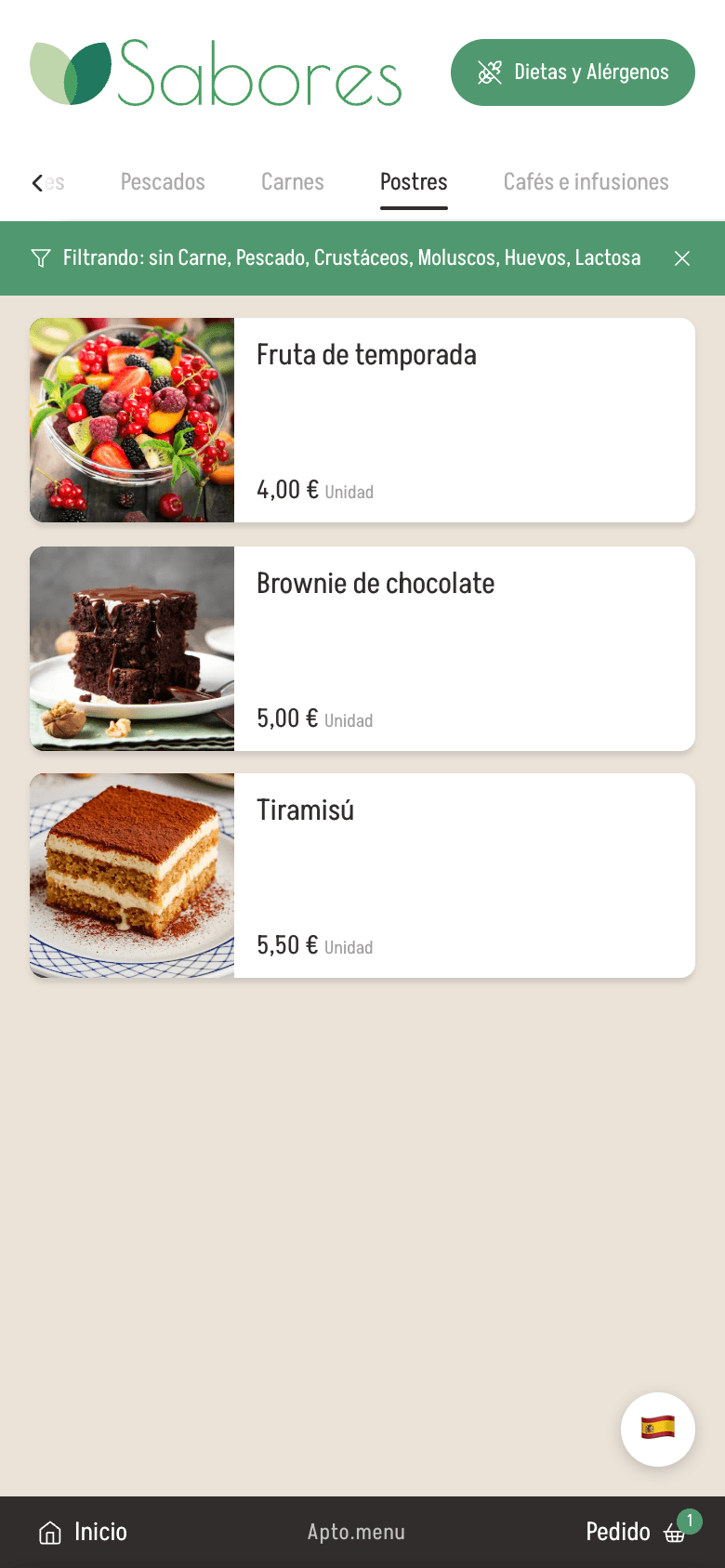Open the Apto.menu link

pyautogui.click(x=356, y=1532)
